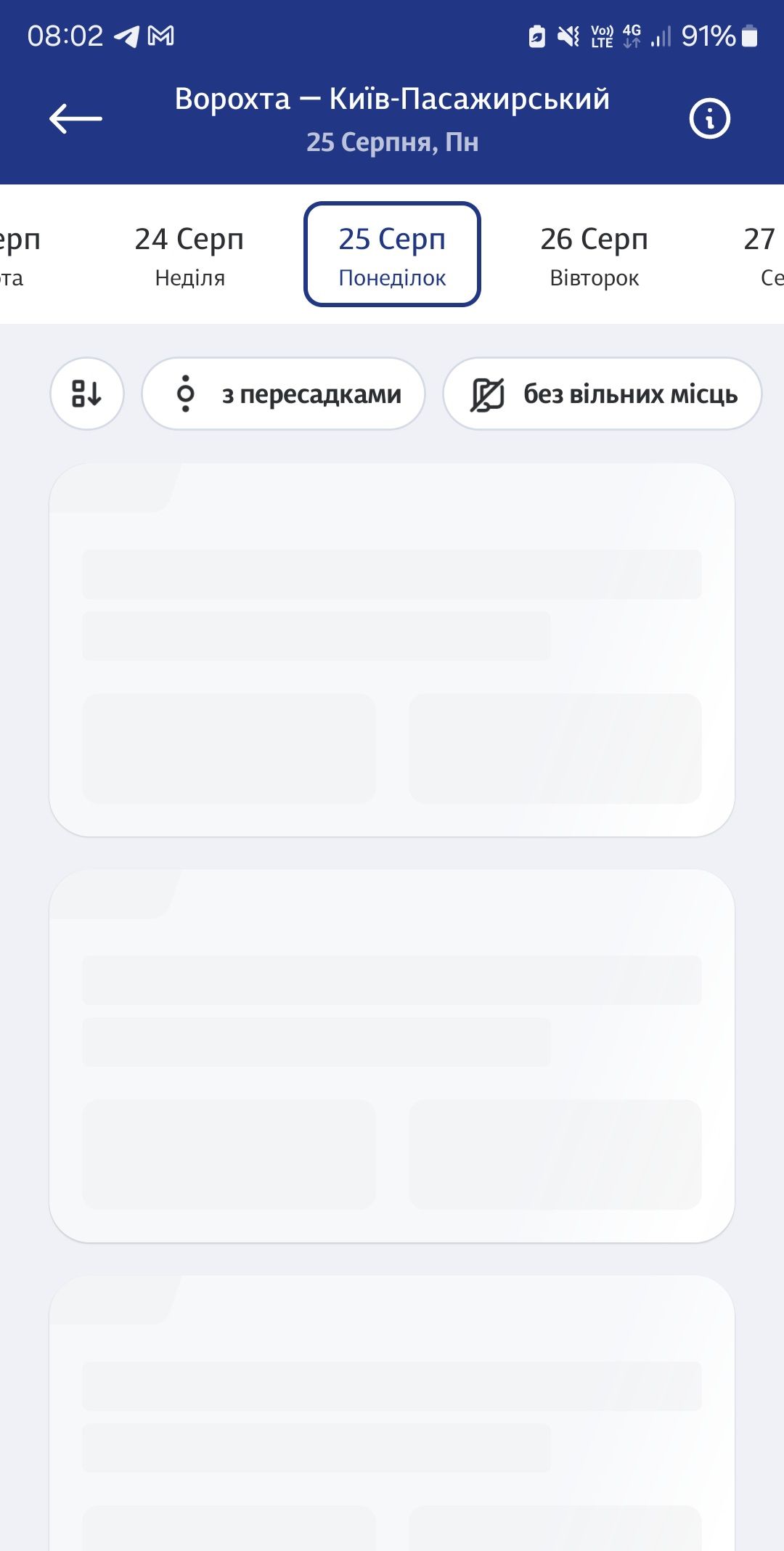Image resolution: width=784 pixels, height=1551 pixels.
Task: Toggle the без вільних місць filter chip
Action: [x=603, y=394]
